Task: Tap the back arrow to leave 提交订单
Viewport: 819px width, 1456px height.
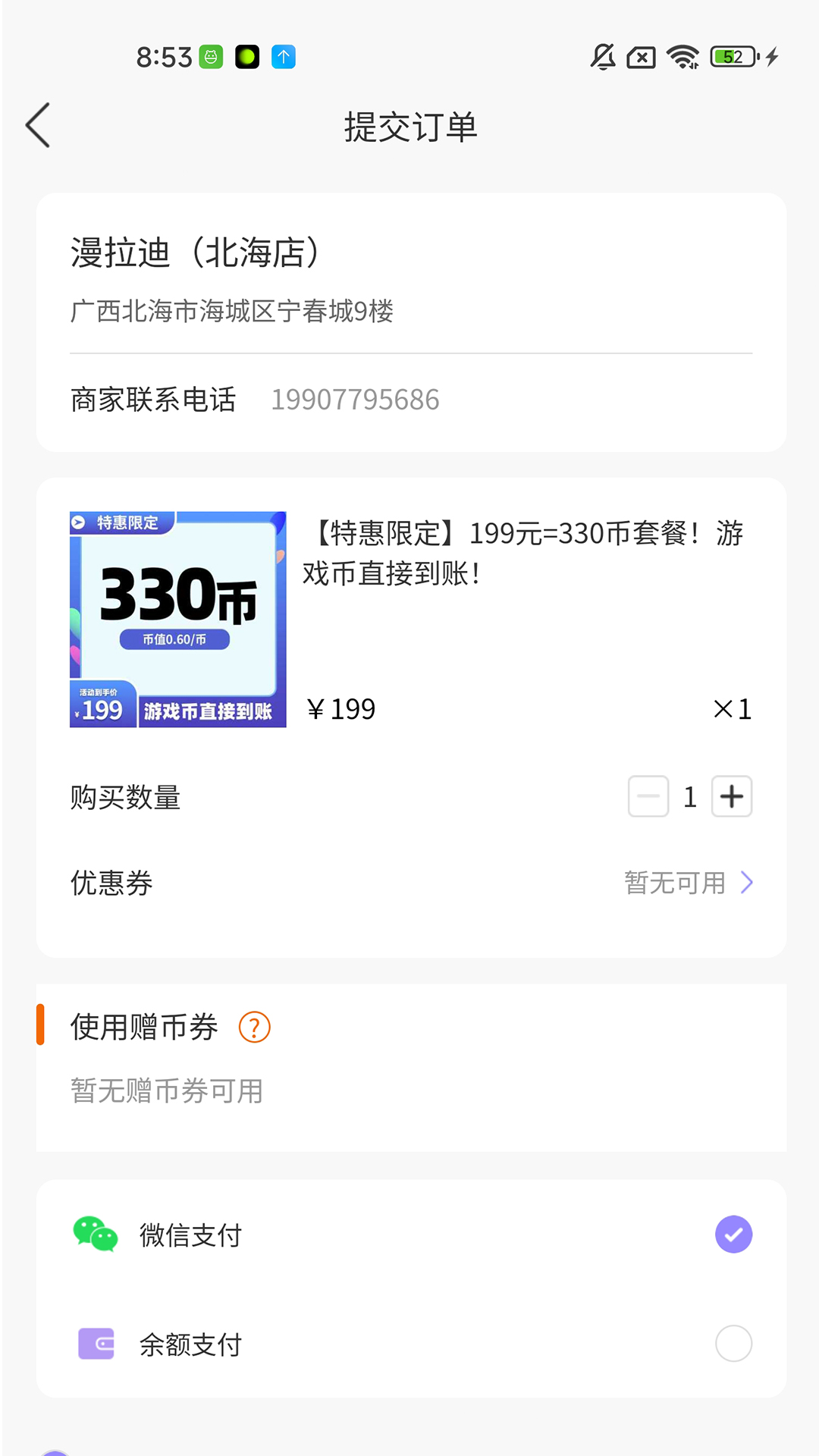Action: coord(38,125)
